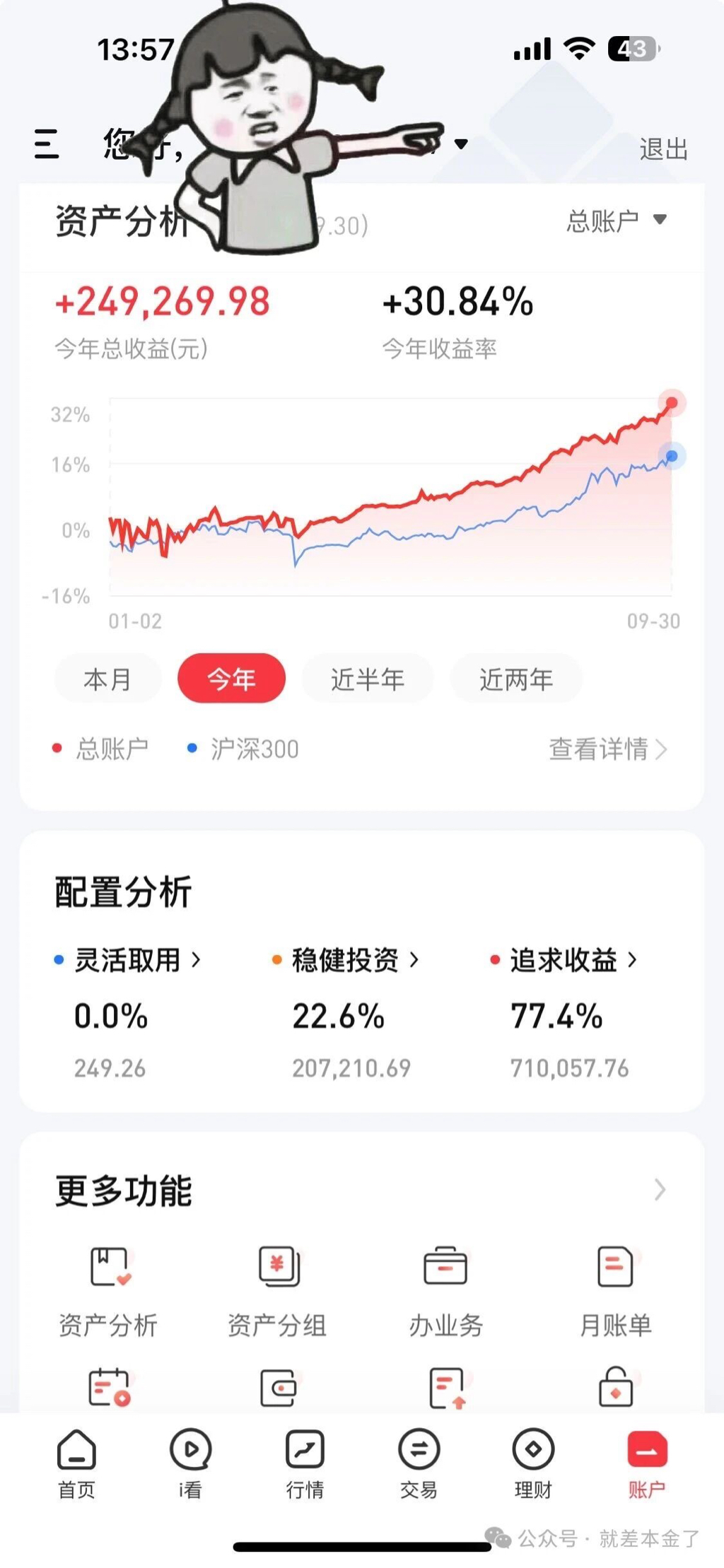
Task: Open the hamburger menu at top left
Action: pos(47,144)
